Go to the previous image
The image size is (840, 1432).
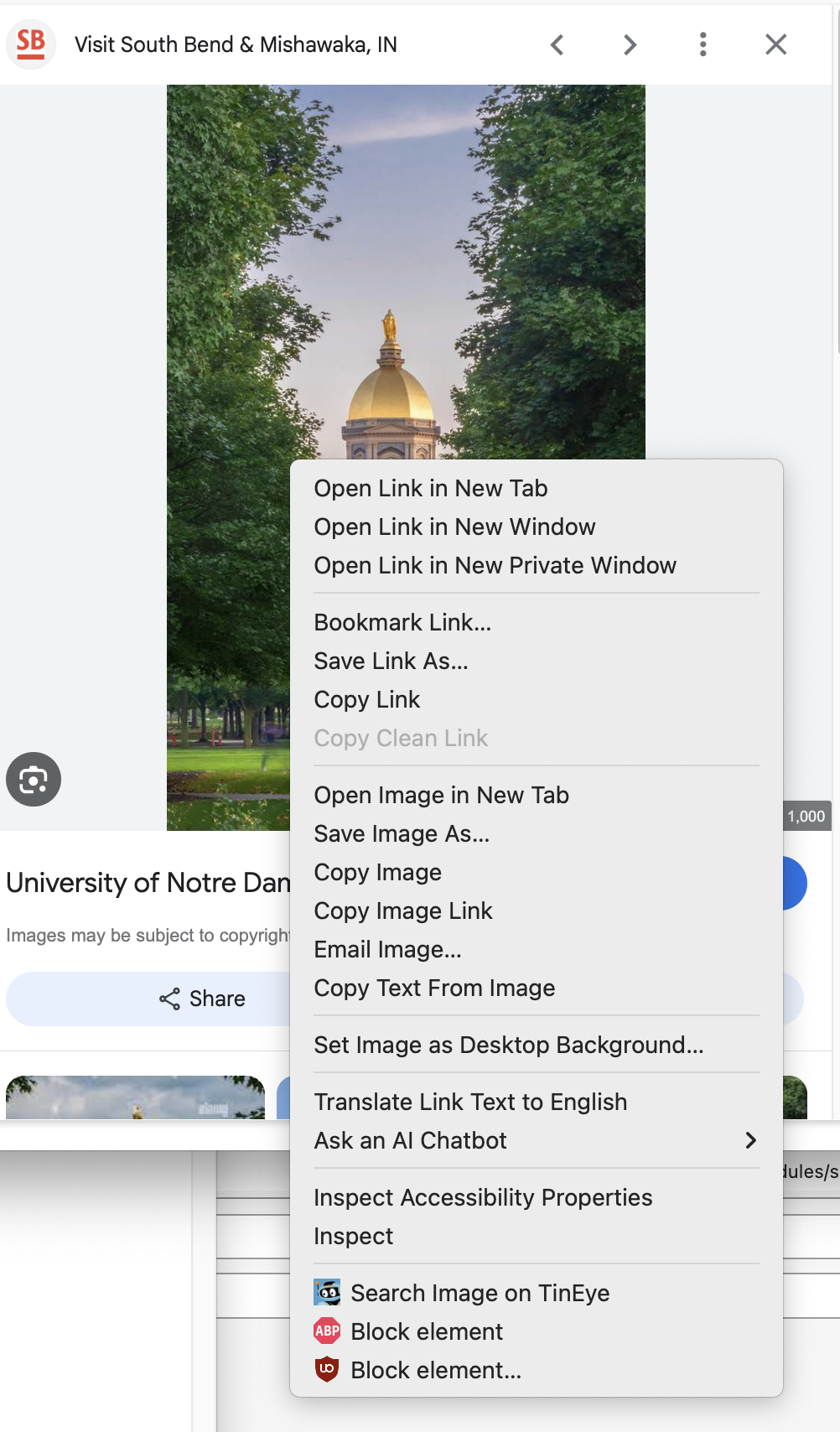(x=557, y=44)
